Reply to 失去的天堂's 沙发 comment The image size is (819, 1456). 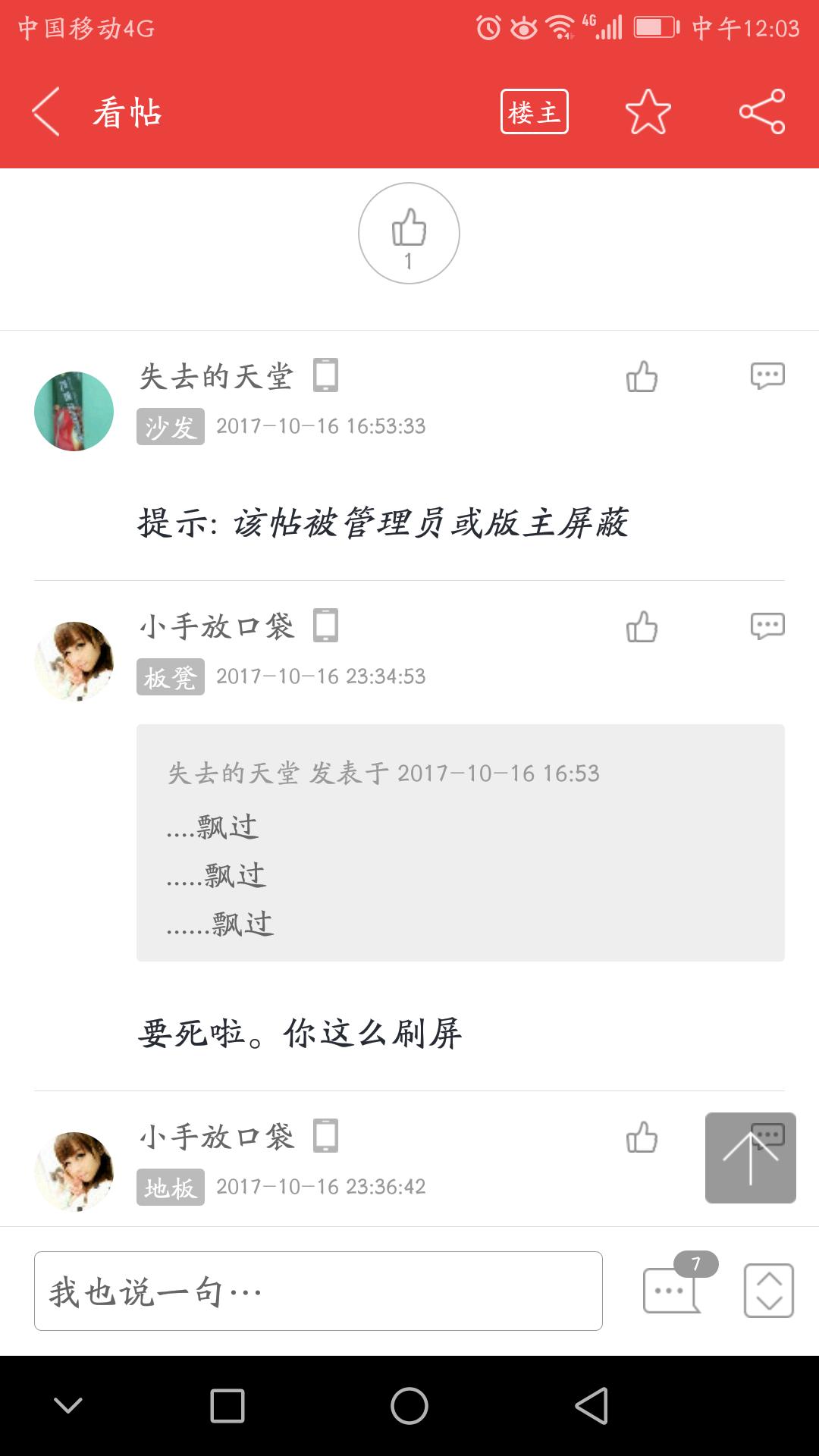tap(767, 375)
